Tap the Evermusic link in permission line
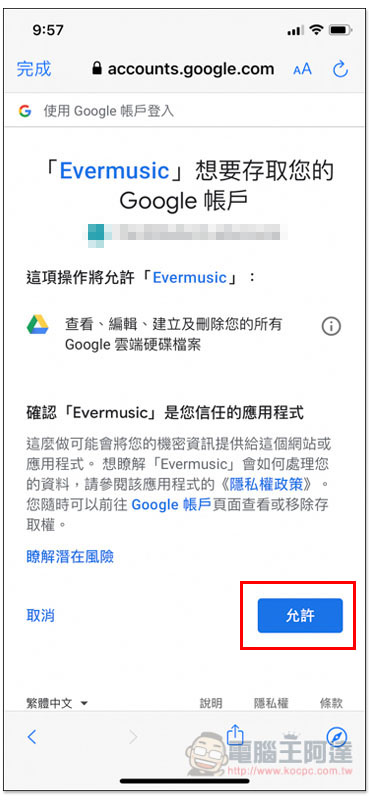This screenshot has height=800, width=369. tap(189, 278)
